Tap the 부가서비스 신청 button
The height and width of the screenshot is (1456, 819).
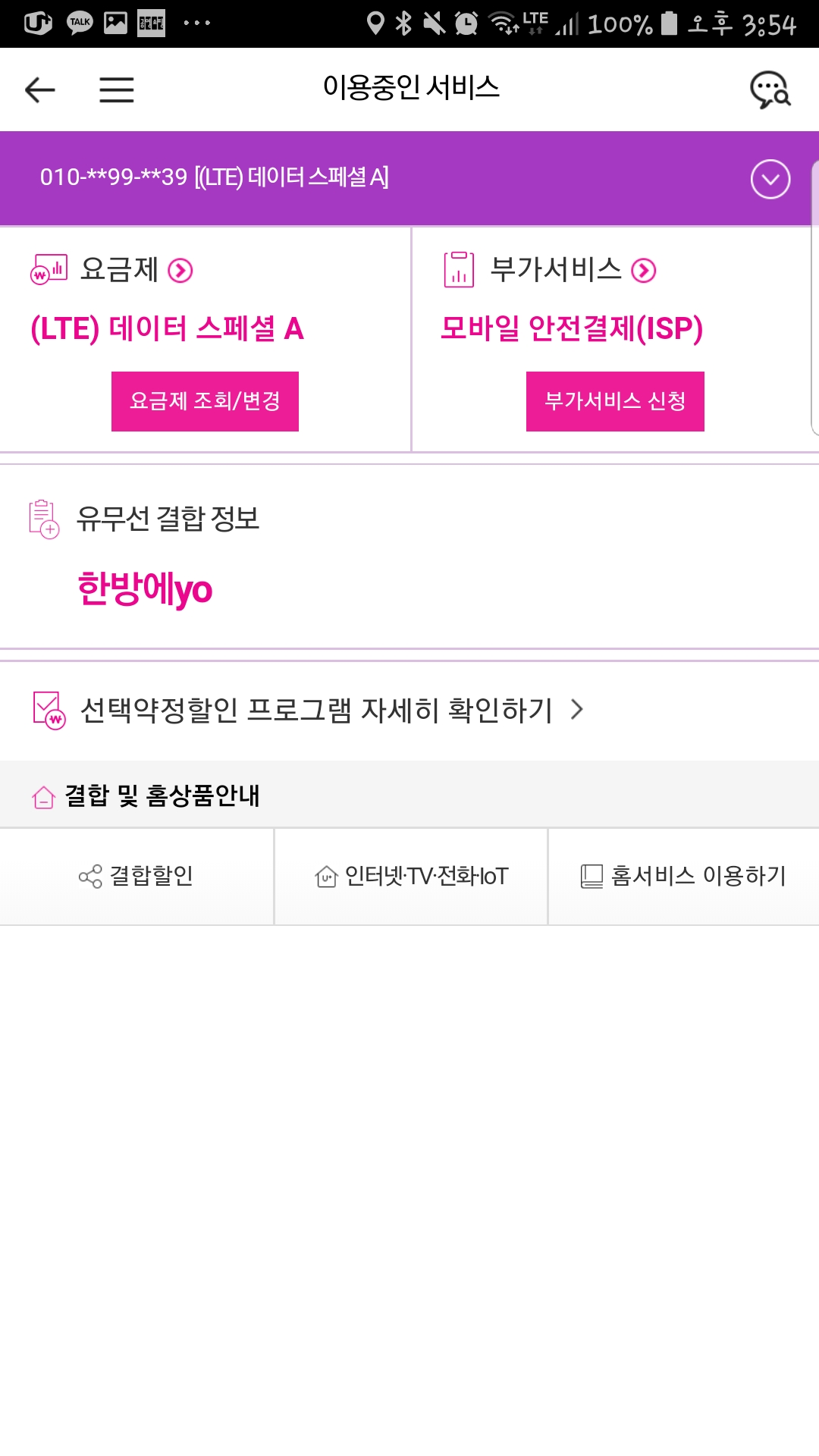[x=615, y=401]
